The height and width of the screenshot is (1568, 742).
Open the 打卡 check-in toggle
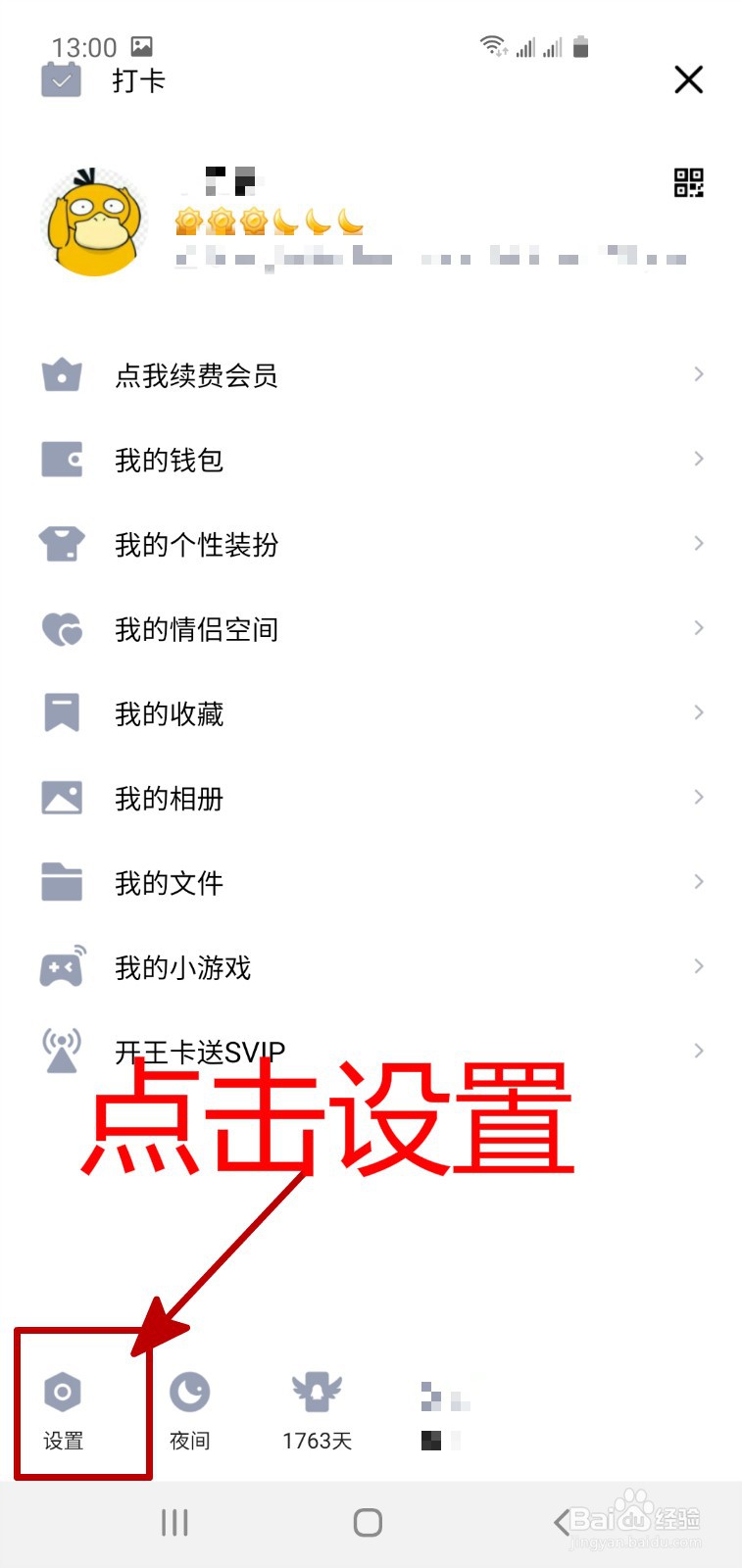(x=104, y=80)
